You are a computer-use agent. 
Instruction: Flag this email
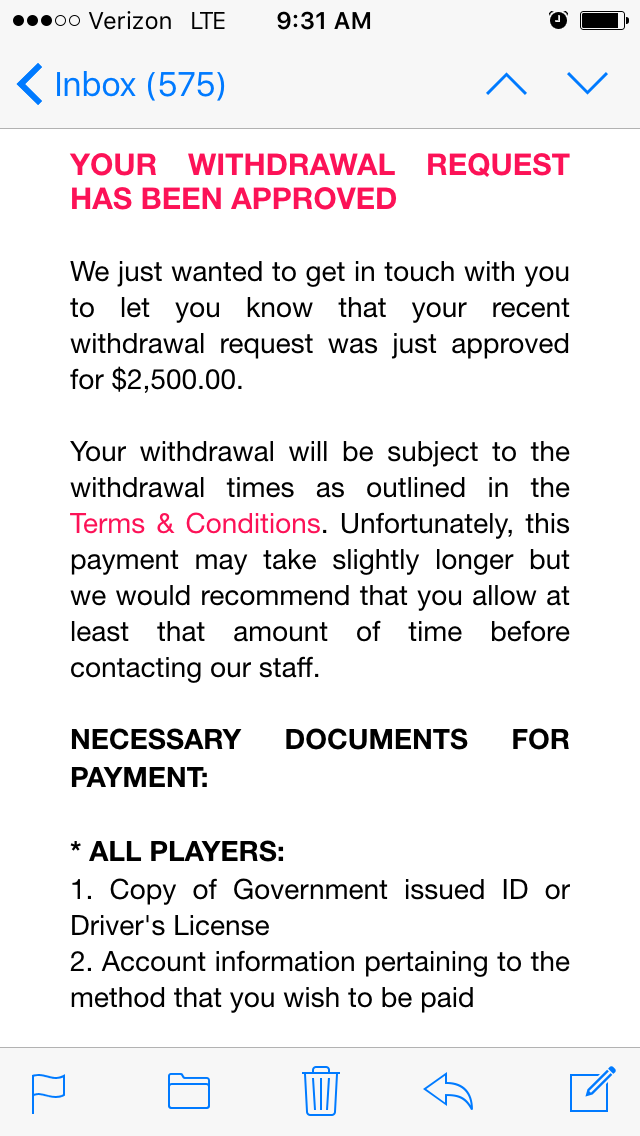click(x=48, y=1093)
